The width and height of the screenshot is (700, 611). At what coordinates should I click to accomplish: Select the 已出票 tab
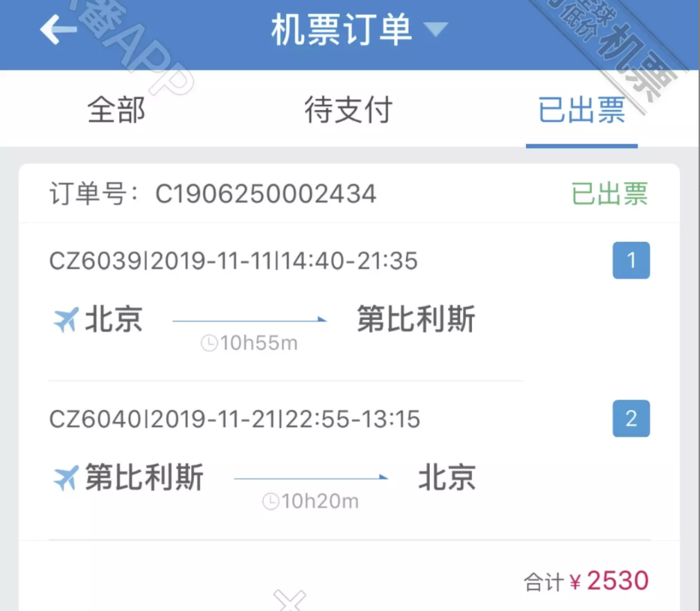click(x=581, y=110)
